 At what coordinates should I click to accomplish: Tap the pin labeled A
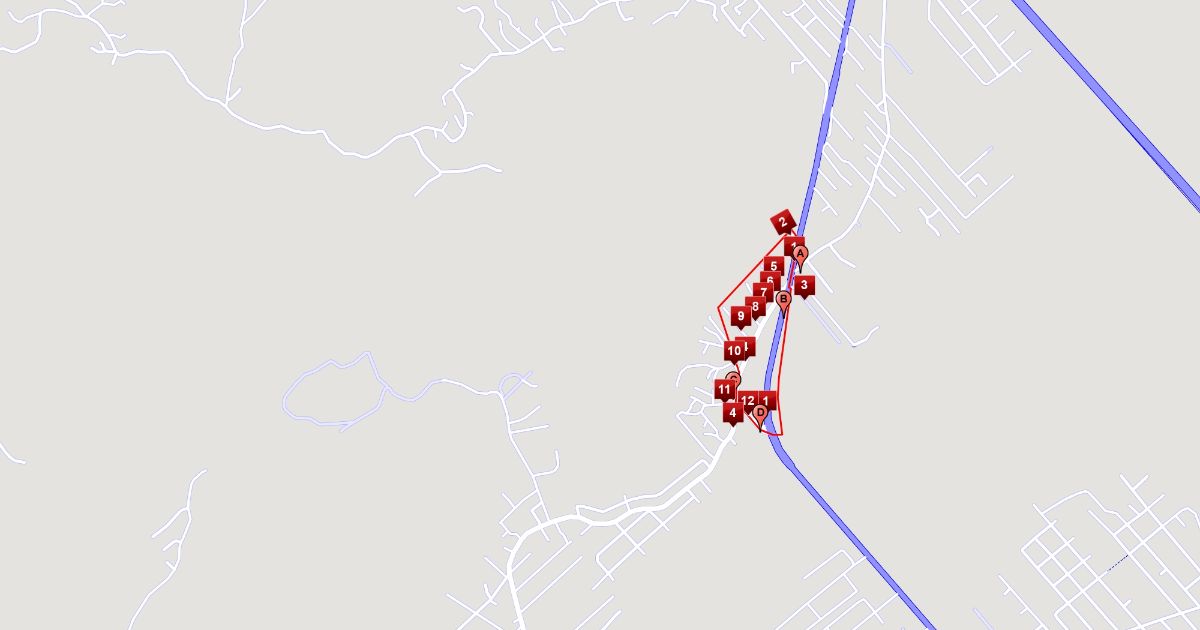click(x=800, y=255)
